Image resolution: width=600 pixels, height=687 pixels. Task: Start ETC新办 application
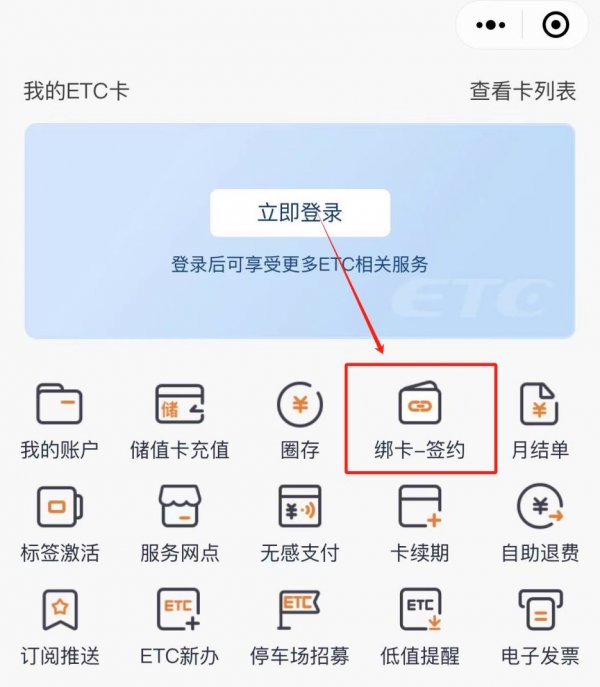tap(179, 627)
